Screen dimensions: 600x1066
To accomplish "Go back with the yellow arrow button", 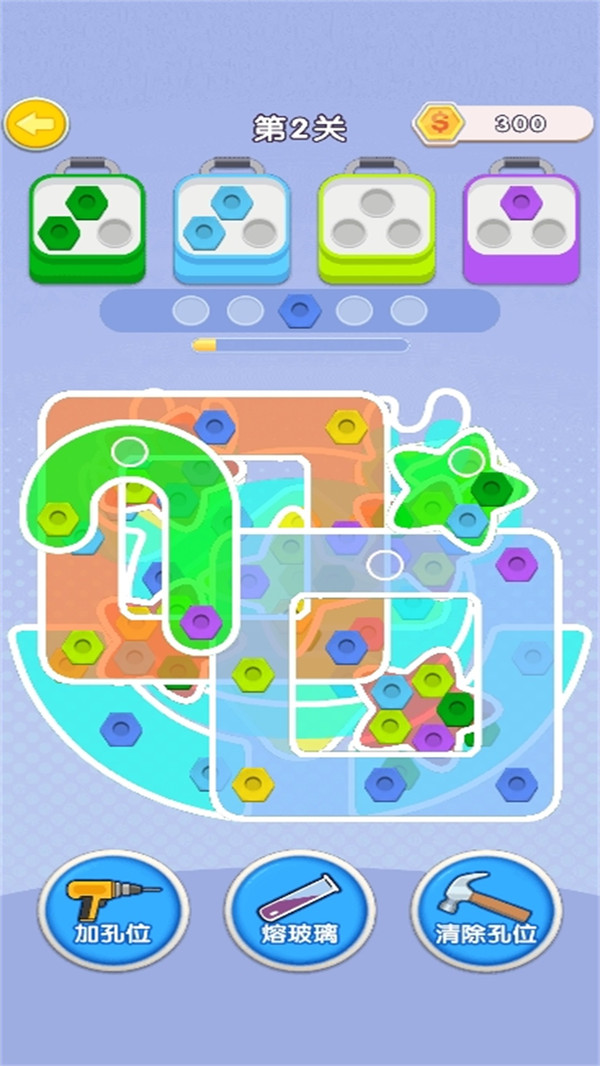I will click(36, 125).
